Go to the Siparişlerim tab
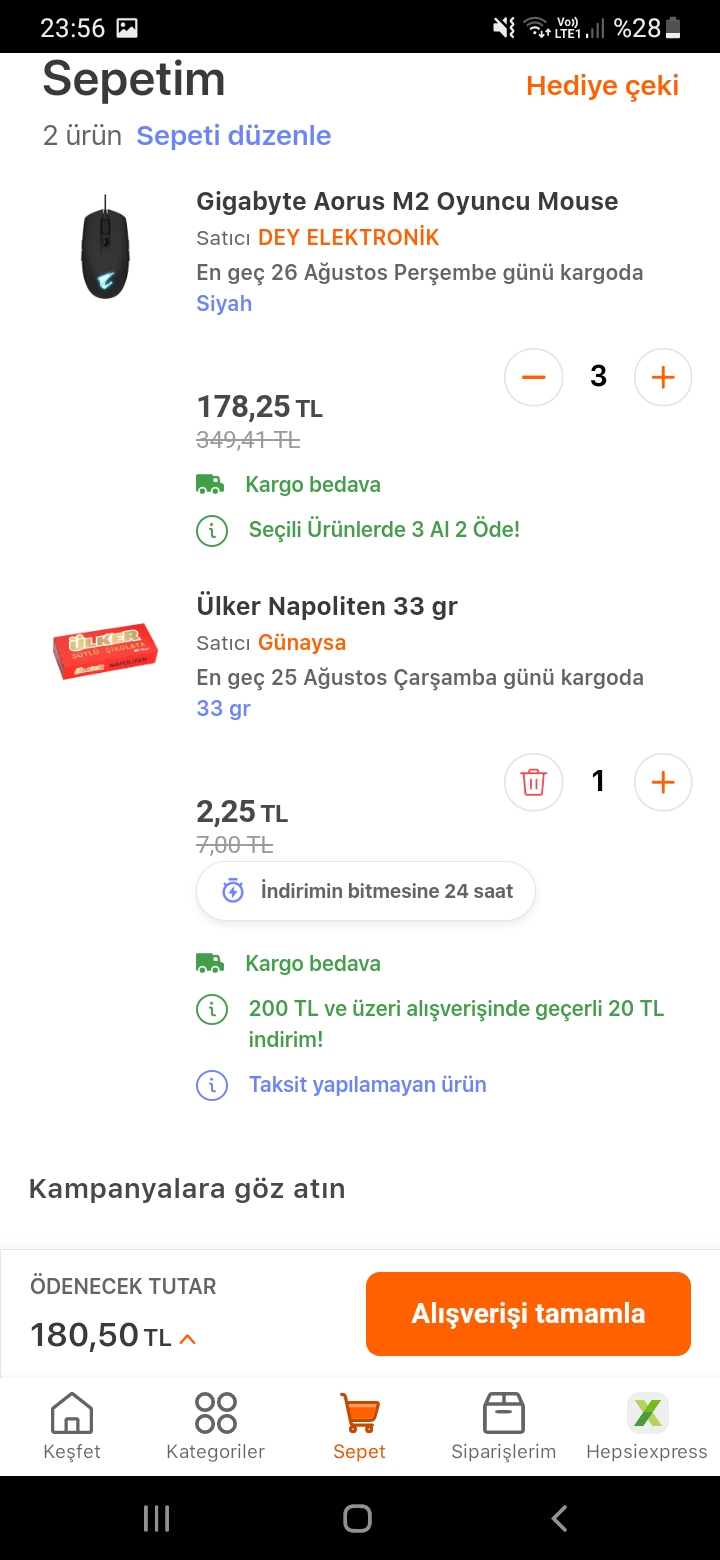720x1560 pixels. [503, 1425]
